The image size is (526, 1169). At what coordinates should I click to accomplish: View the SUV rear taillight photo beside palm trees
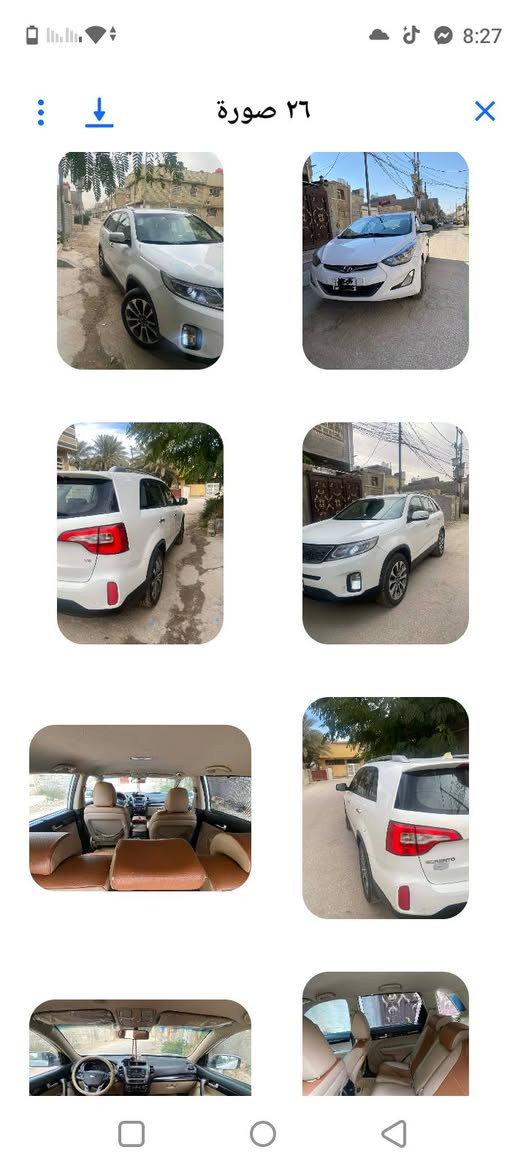[x=140, y=533]
